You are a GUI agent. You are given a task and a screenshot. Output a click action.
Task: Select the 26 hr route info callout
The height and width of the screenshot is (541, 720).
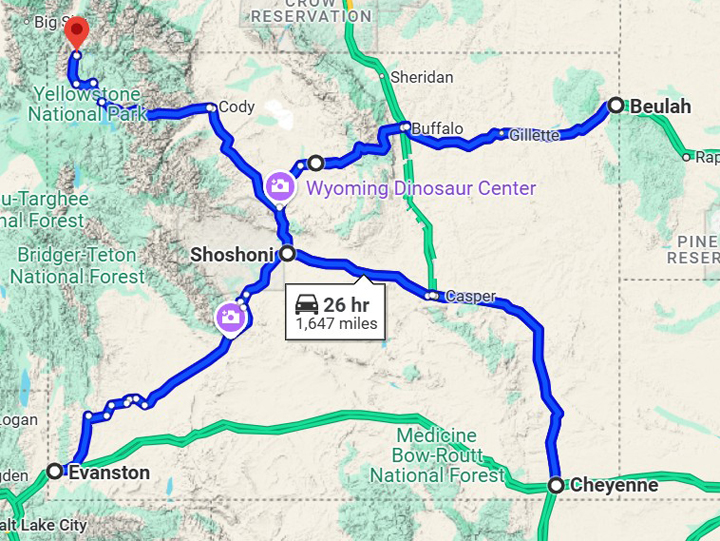pyautogui.click(x=335, y=312)
